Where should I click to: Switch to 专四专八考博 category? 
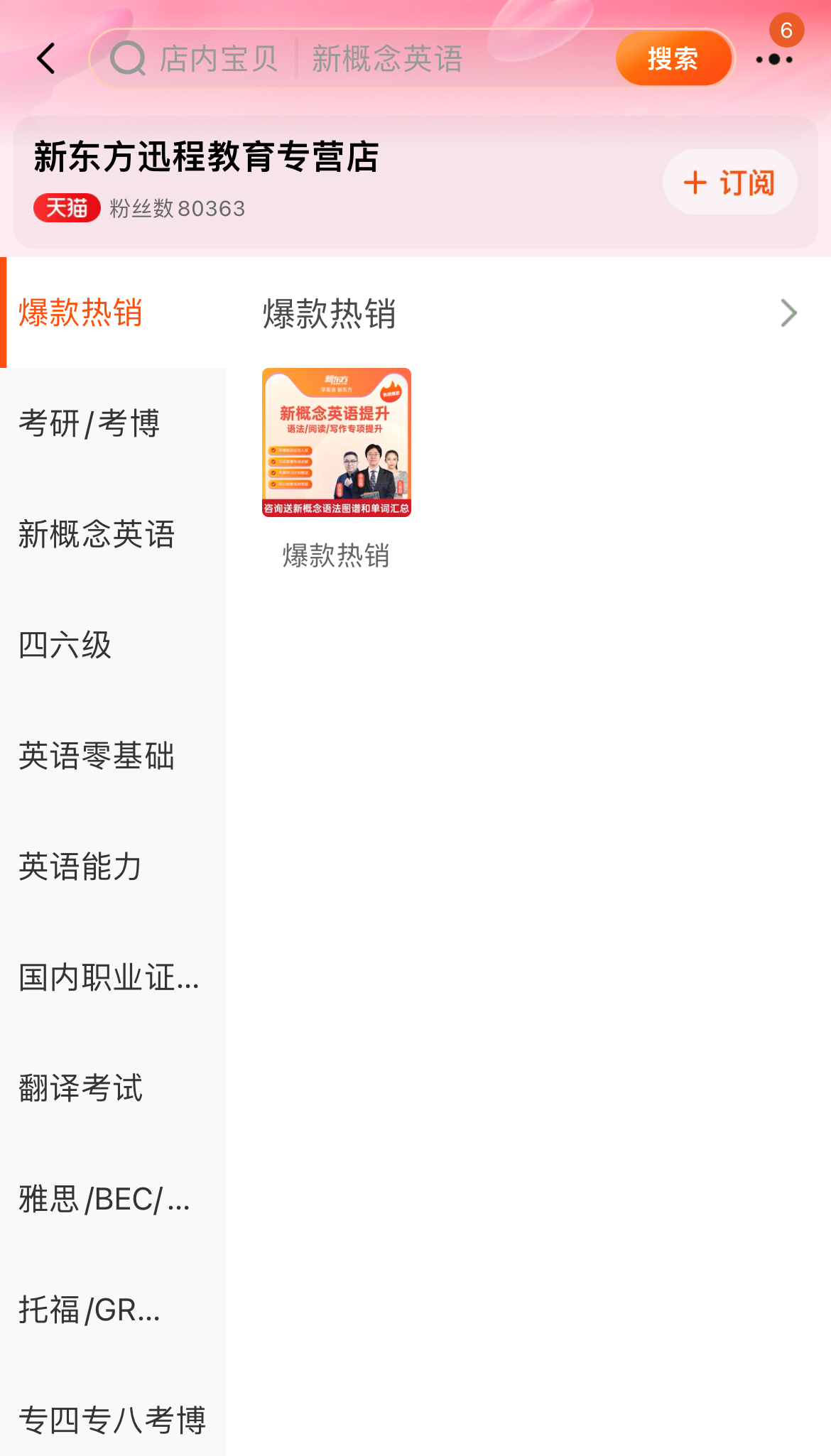click(112, 1420)
